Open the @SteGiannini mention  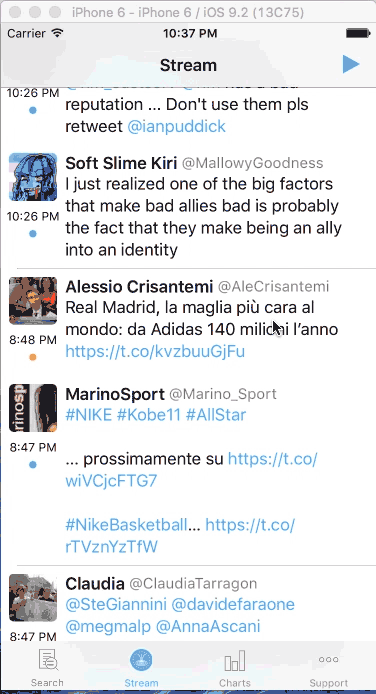(x=116, y=605)
